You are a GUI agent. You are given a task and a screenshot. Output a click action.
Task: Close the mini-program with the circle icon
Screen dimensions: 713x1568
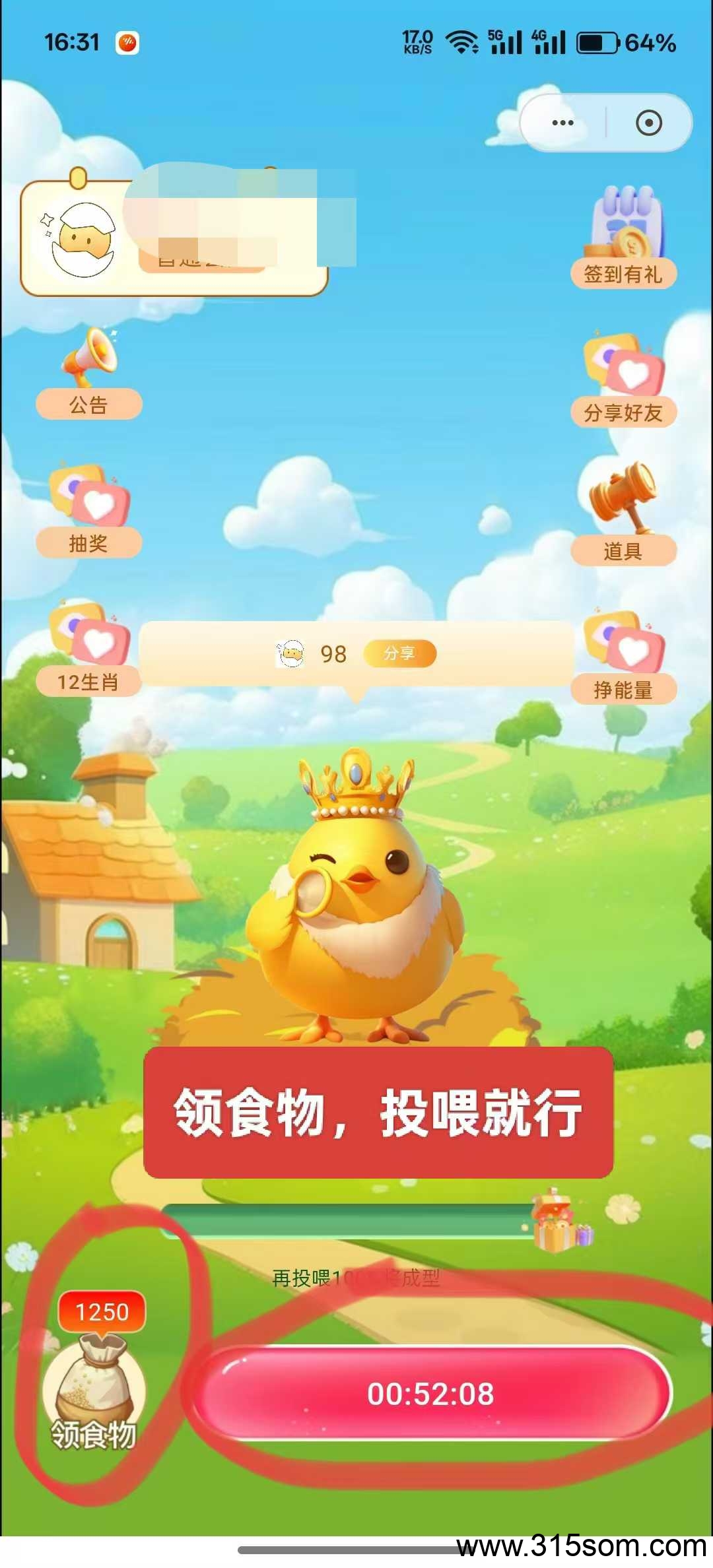point(648,123)
